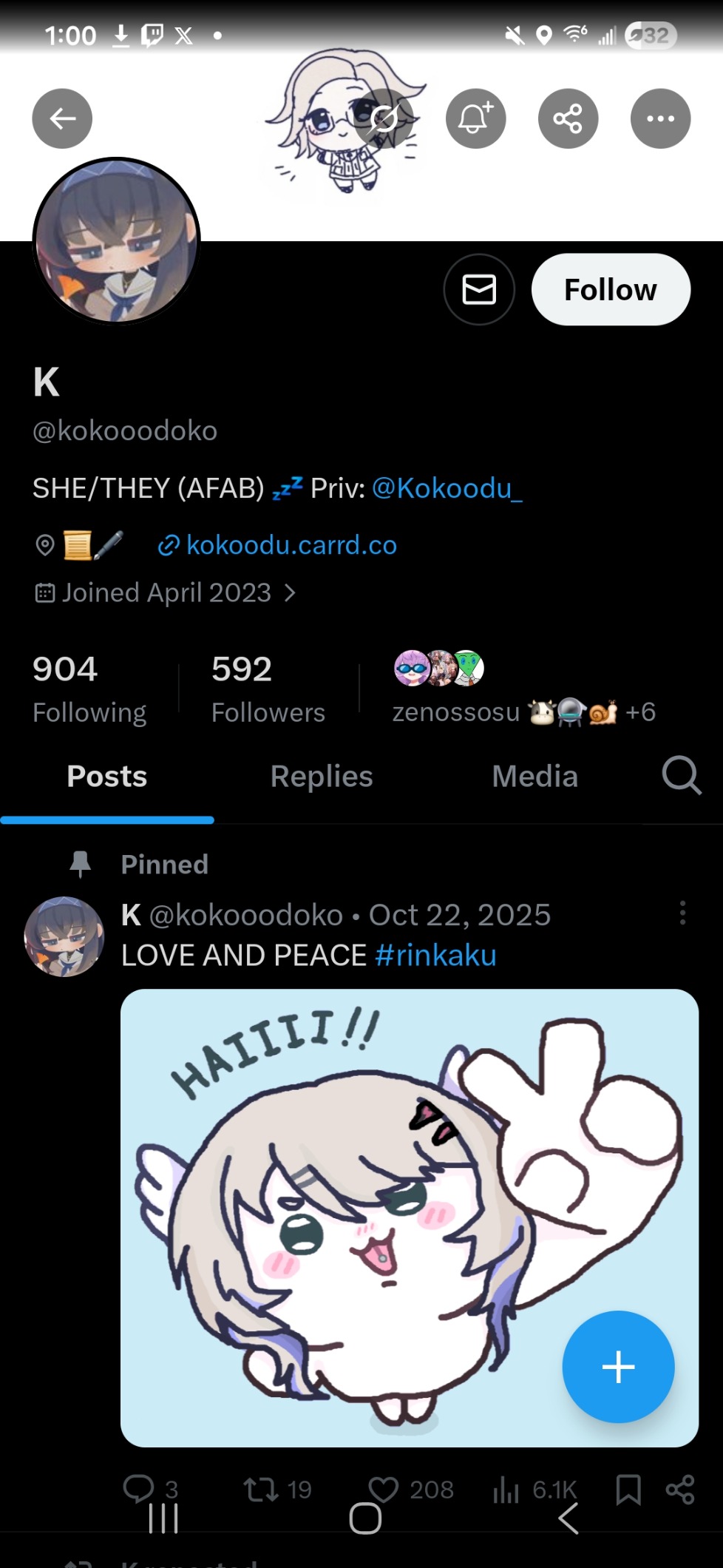This screenshot has height=1568, width=723.
Task: Compose a new post with the plus button
Action: coord(618,1367)
